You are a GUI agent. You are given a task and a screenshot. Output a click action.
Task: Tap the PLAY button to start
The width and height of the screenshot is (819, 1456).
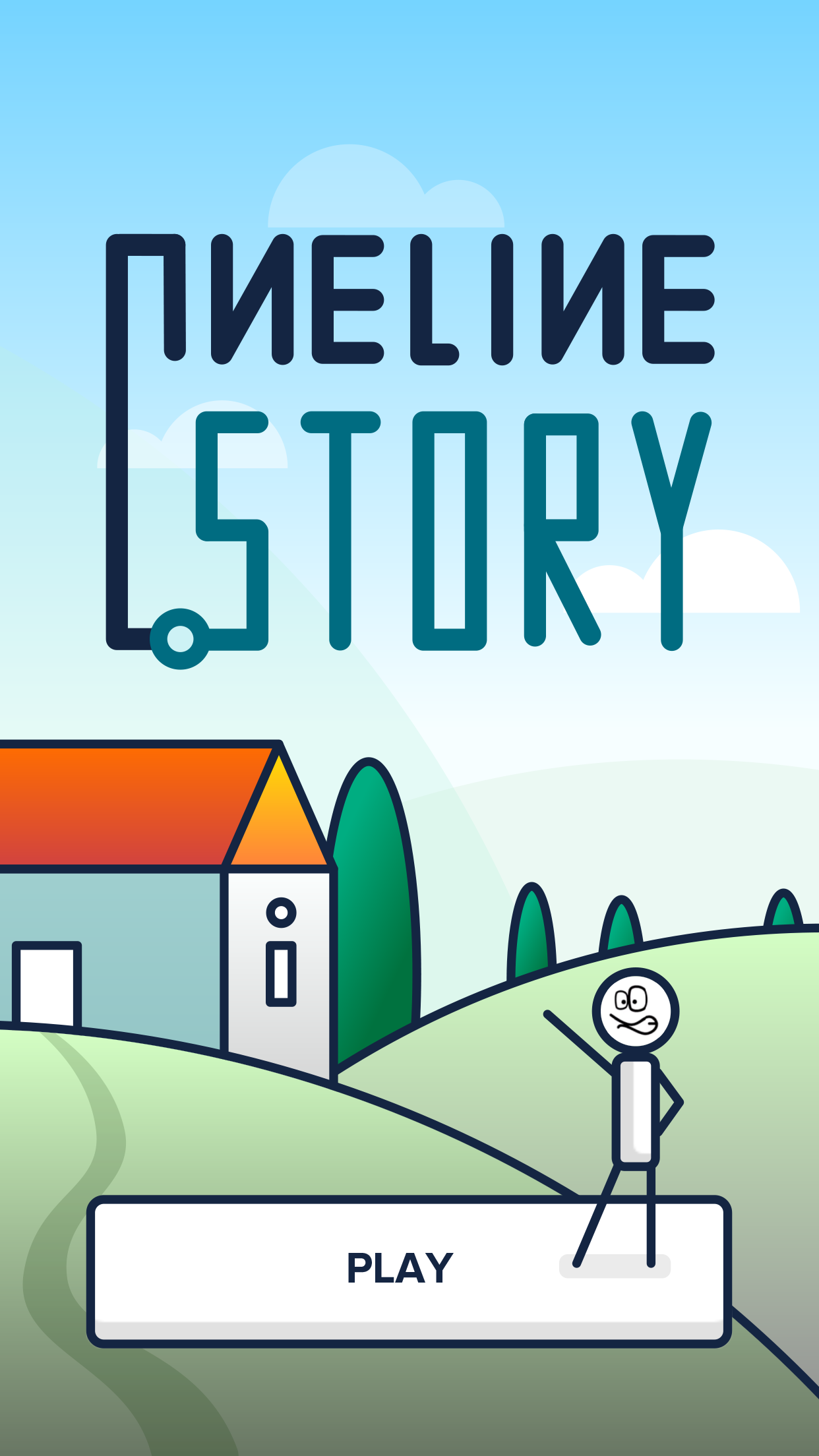[400, 1267]
